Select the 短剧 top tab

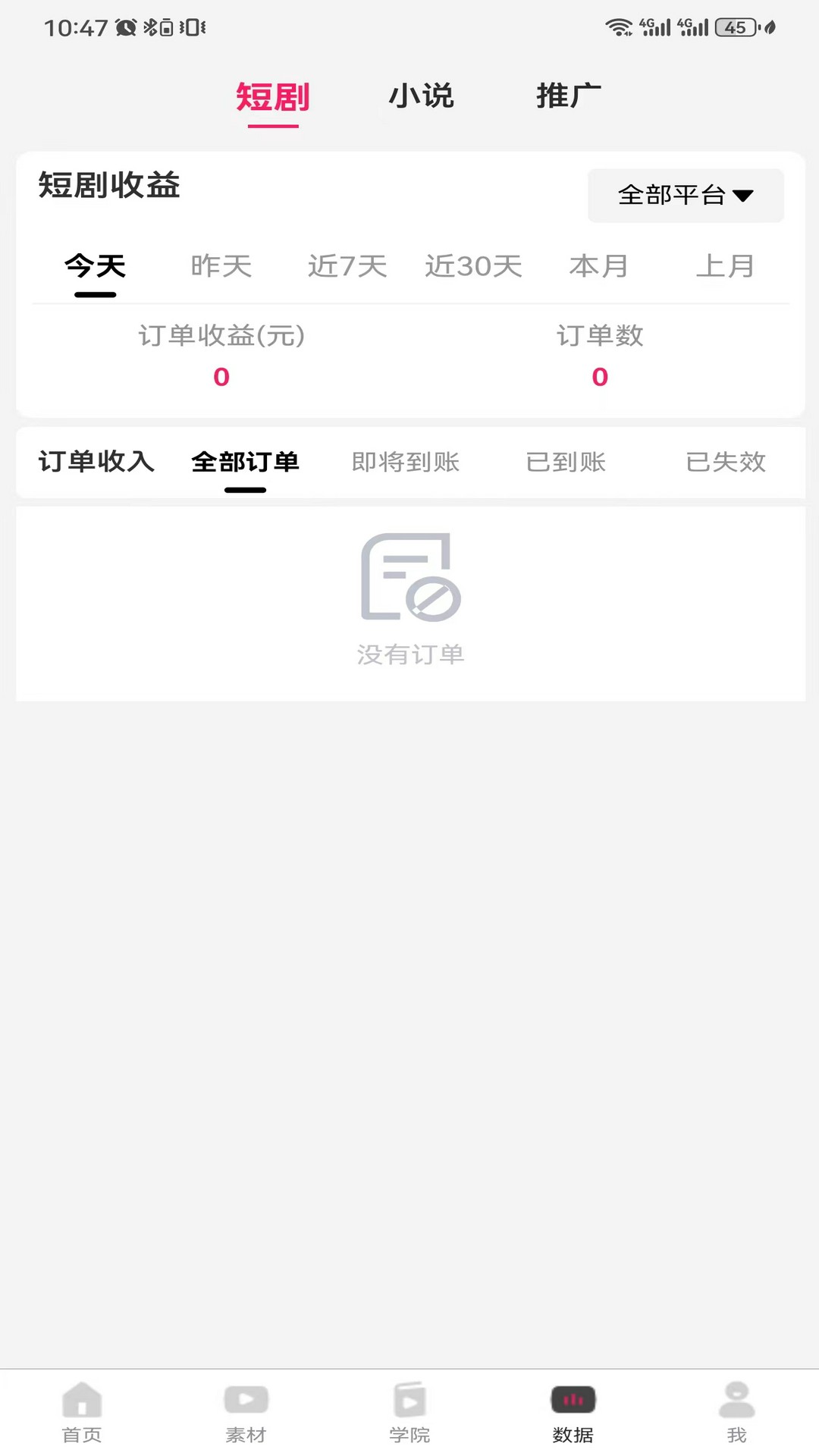coord(273,98)
